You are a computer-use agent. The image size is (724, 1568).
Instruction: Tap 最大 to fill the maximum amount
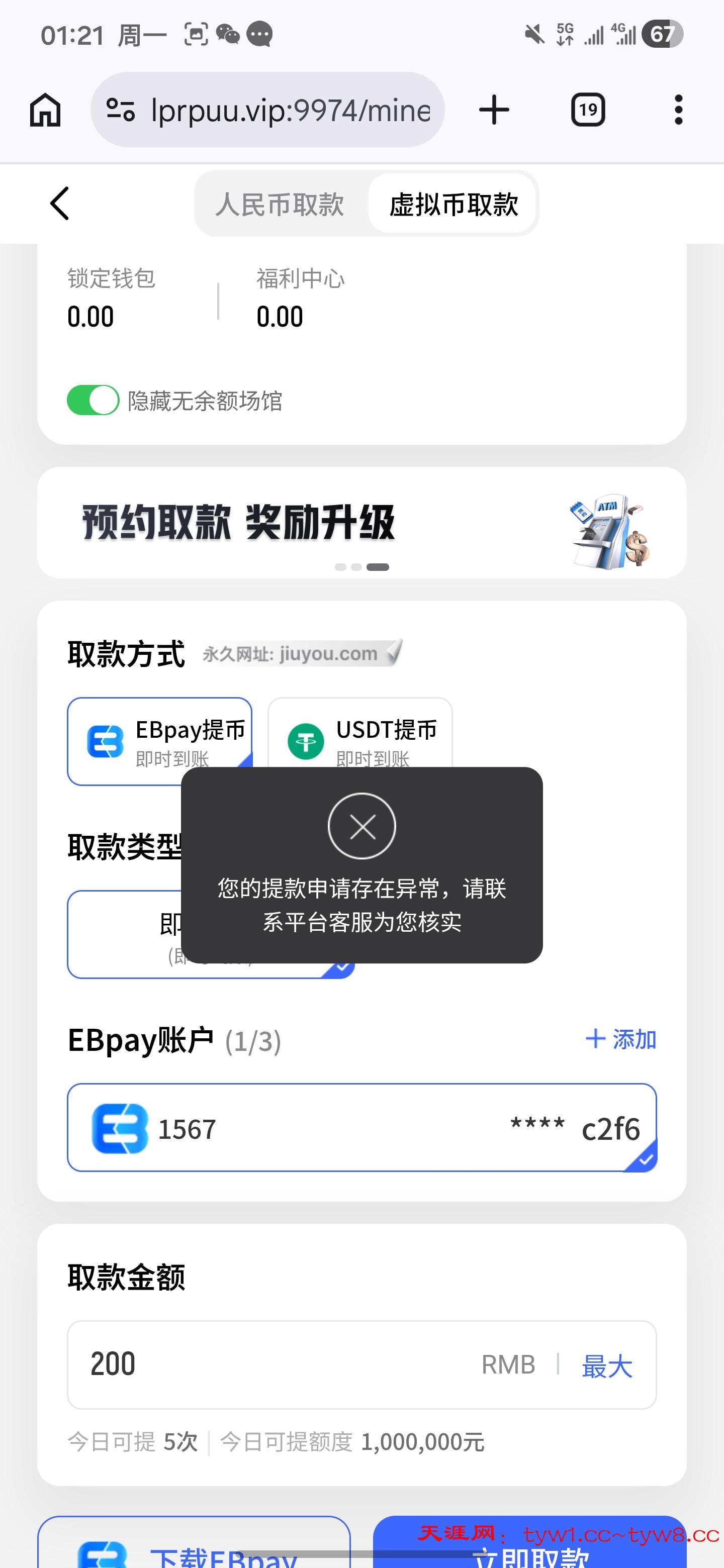pos(606,1365)
